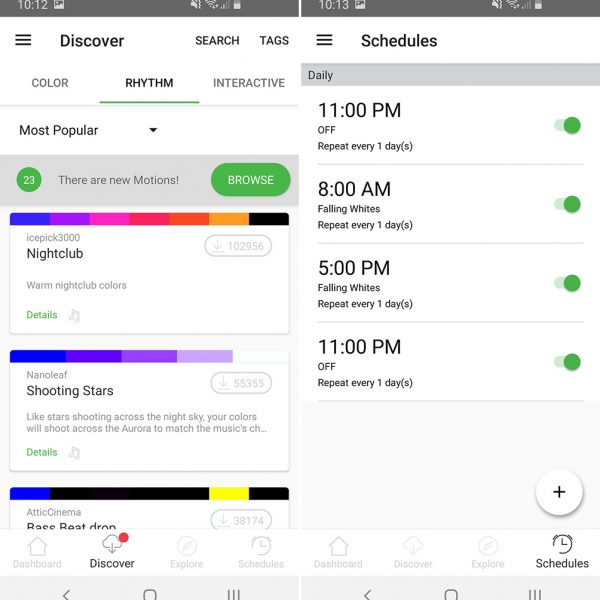The image size is (600, 600).
Task: Add a new schedule with the plus button
Action: point(559,492)
